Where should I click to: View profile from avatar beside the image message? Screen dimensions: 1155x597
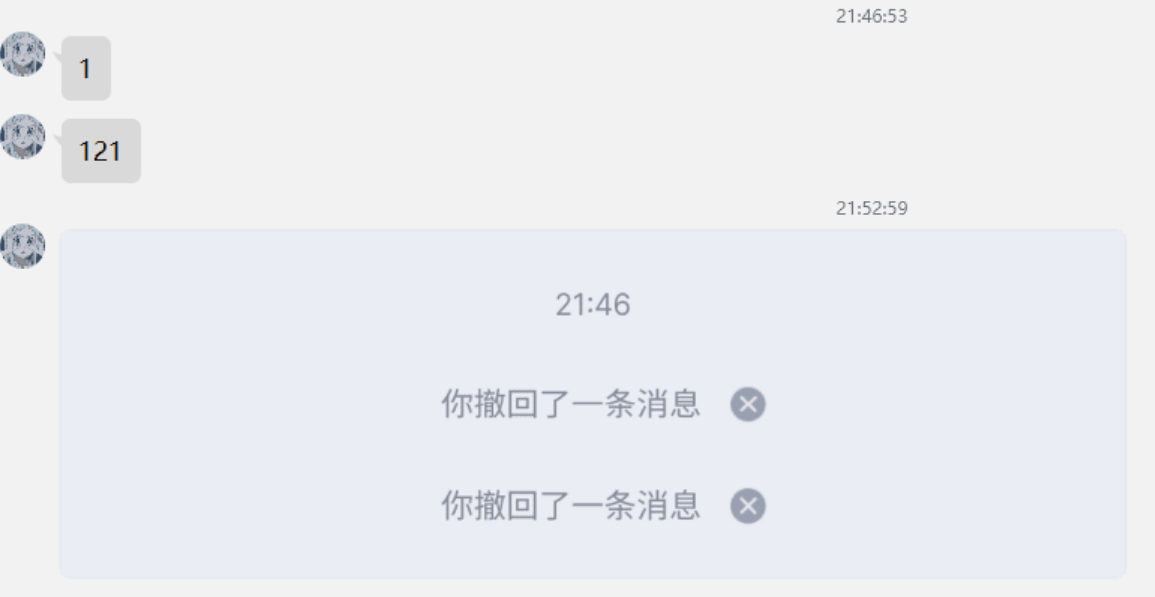tap(22, 245)
